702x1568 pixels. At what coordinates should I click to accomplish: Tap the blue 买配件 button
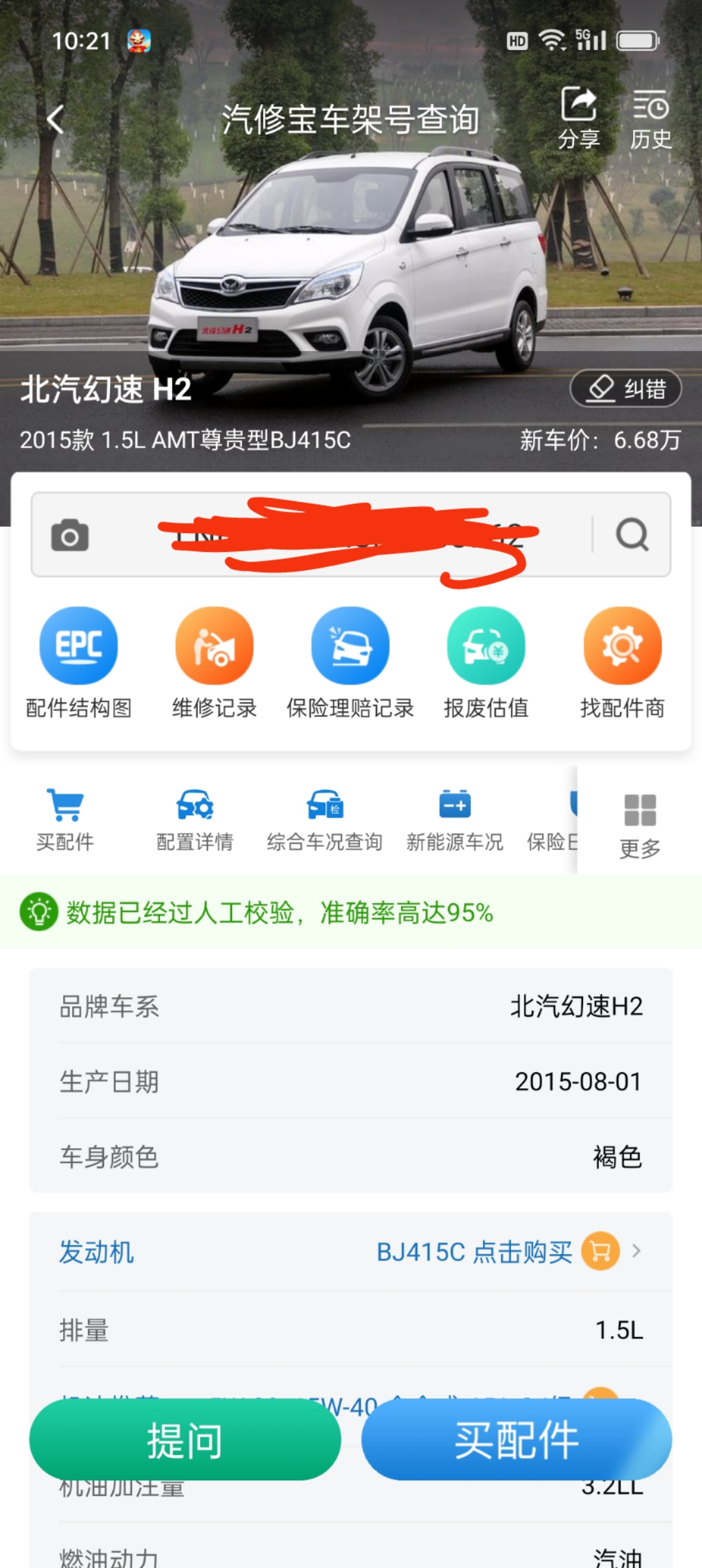pos(516,1440)
